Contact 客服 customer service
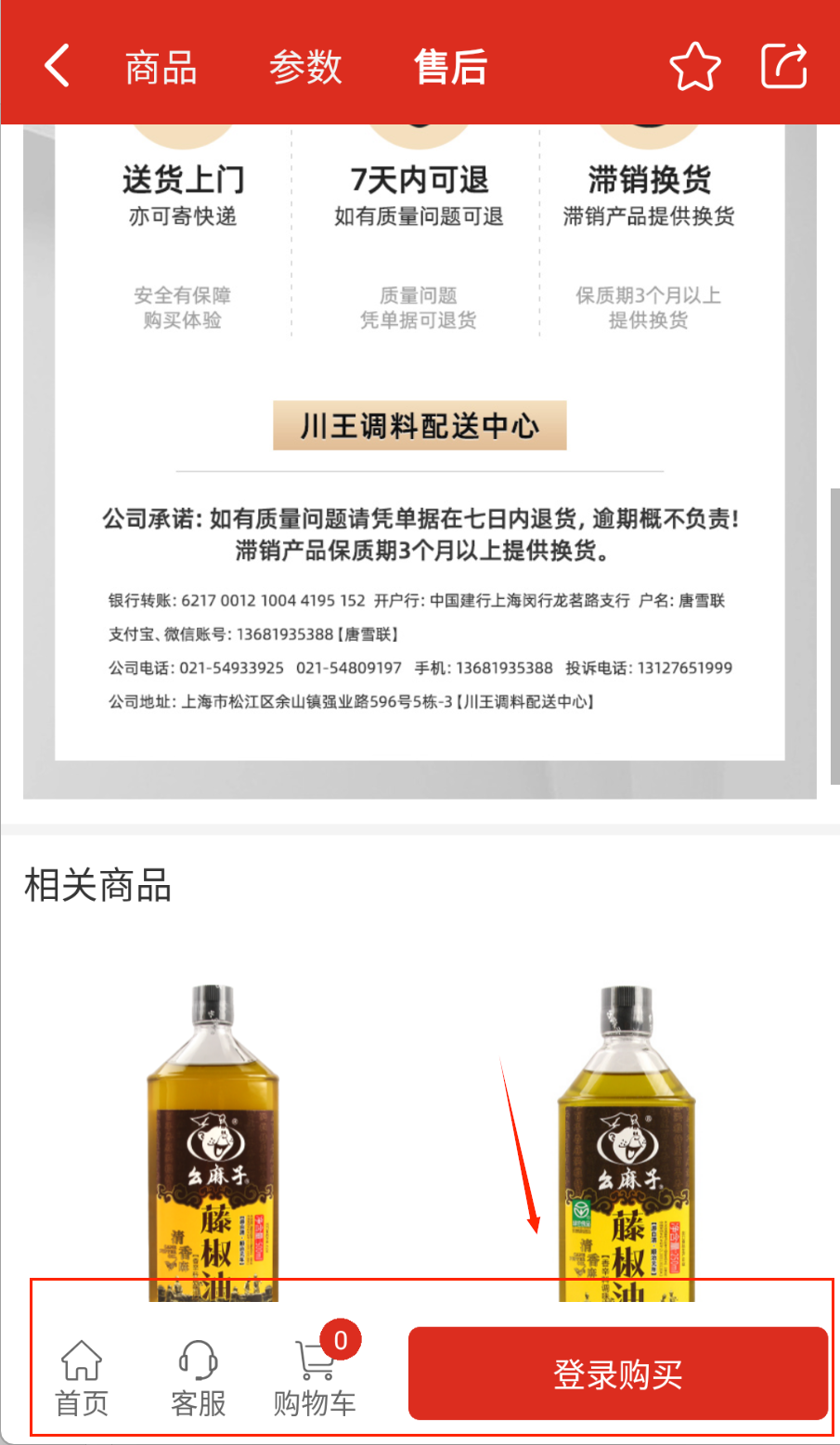 [x=198, y=1378]
